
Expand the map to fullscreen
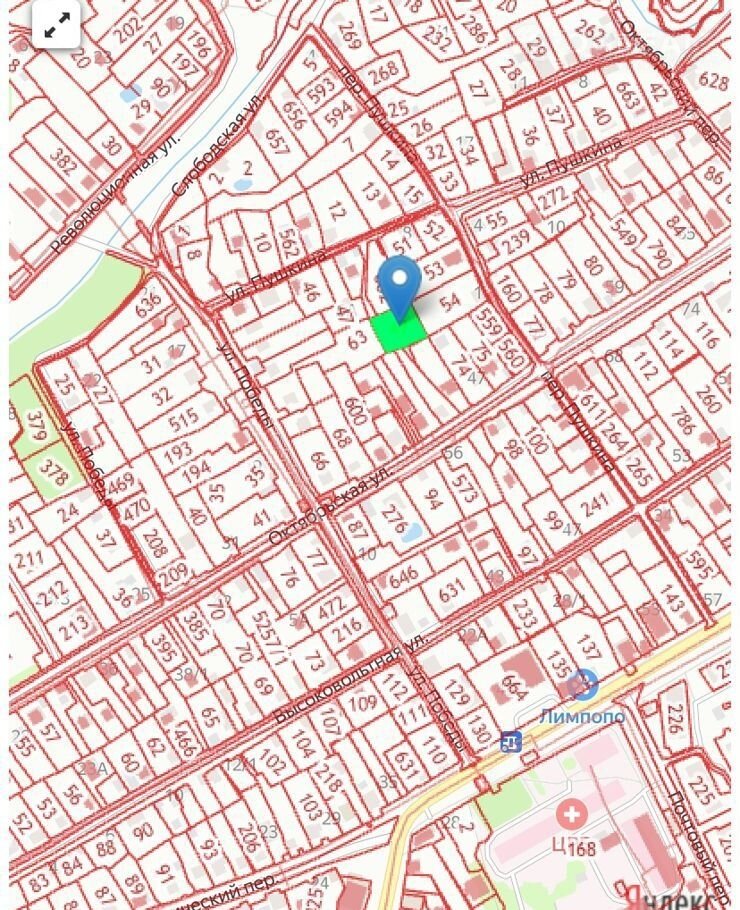click(x=57, y=25)
